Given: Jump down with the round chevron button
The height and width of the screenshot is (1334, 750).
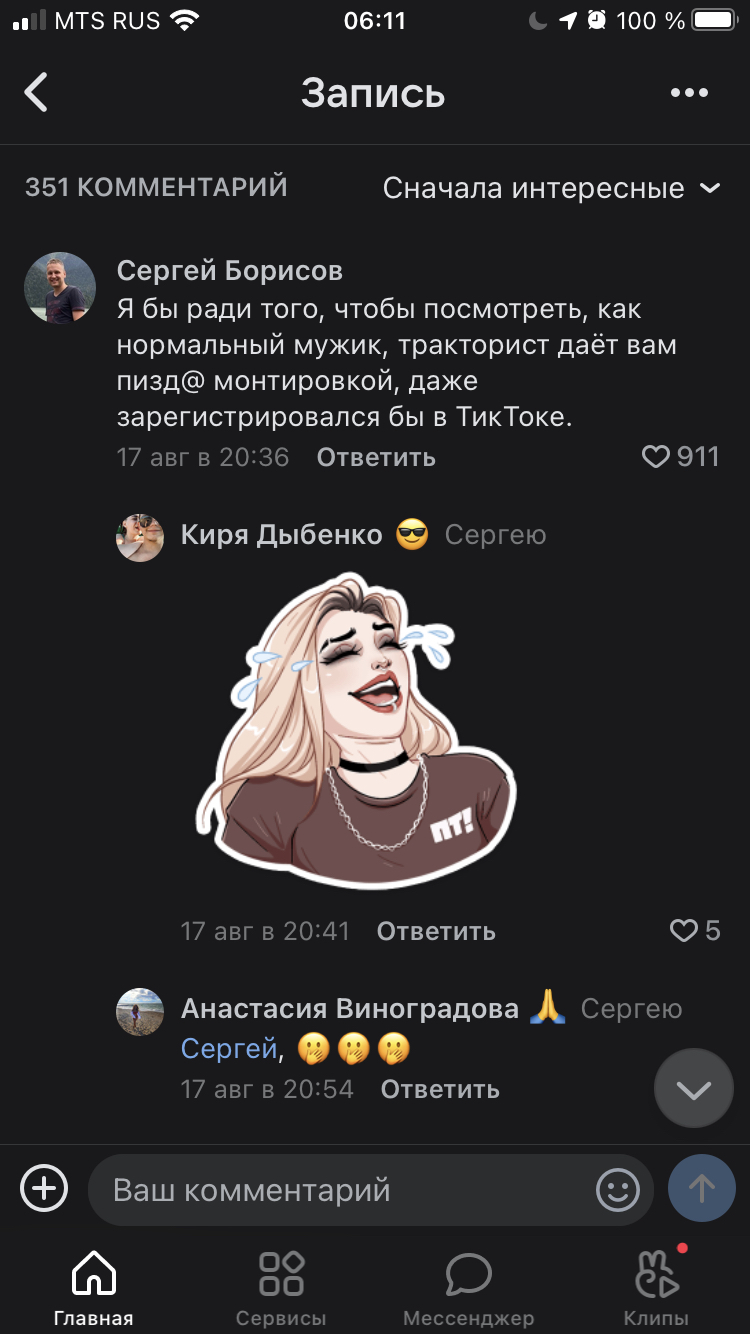Looking at the screenshot, I should point(693,1089).
